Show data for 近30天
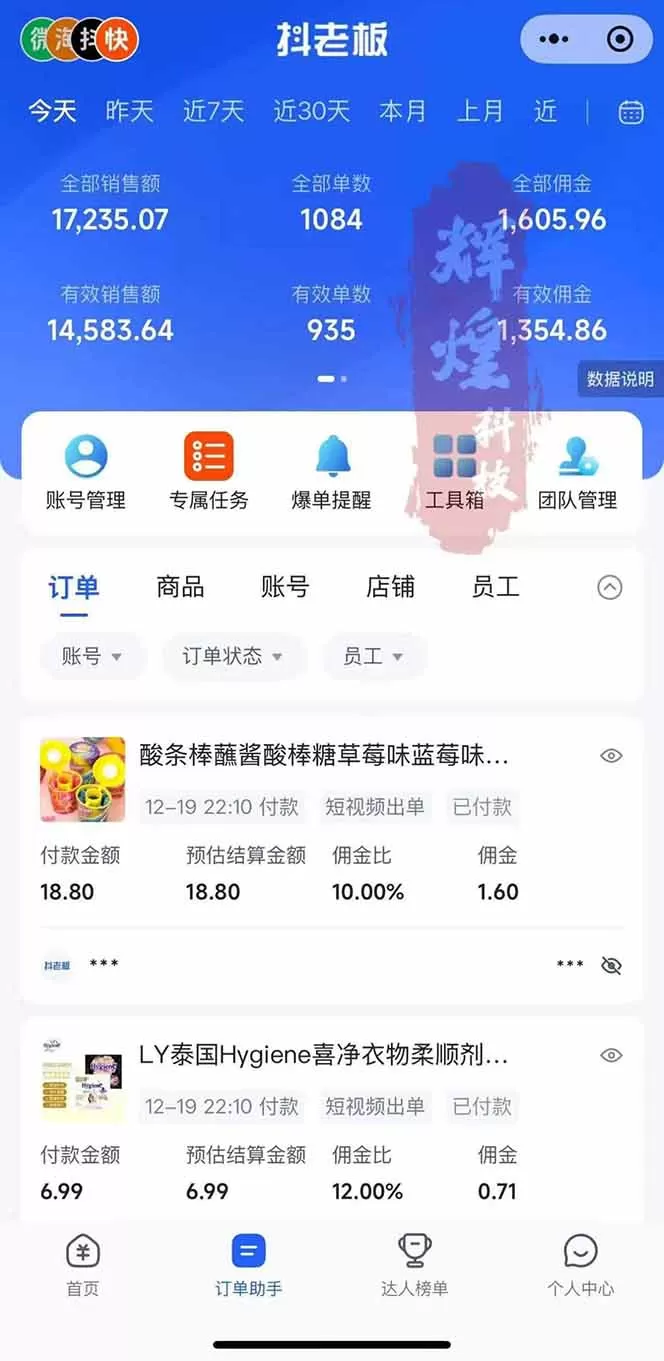Viewport: 664px width, 1361px height. 311,111
